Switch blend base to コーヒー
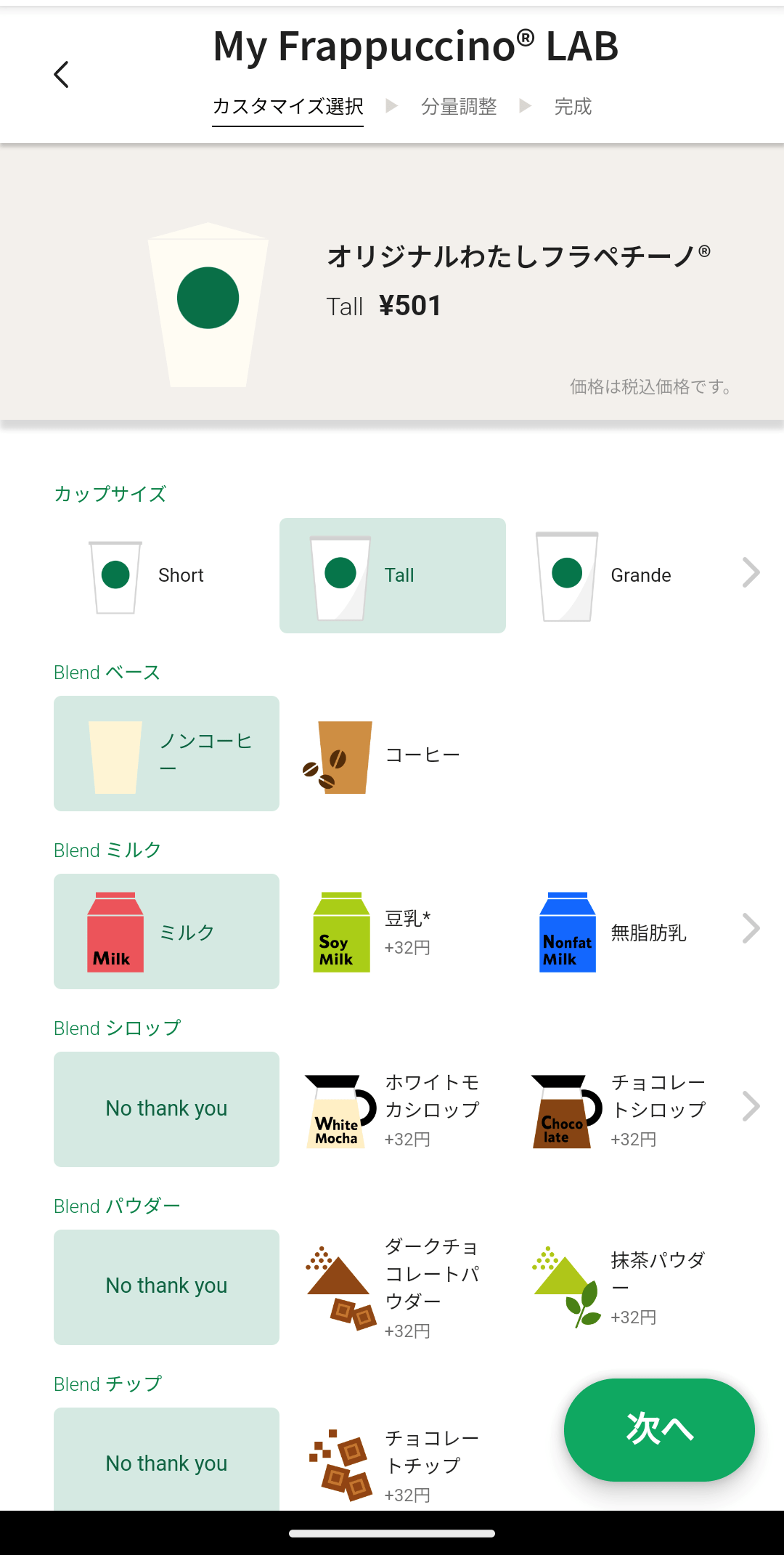 point(392,755)
